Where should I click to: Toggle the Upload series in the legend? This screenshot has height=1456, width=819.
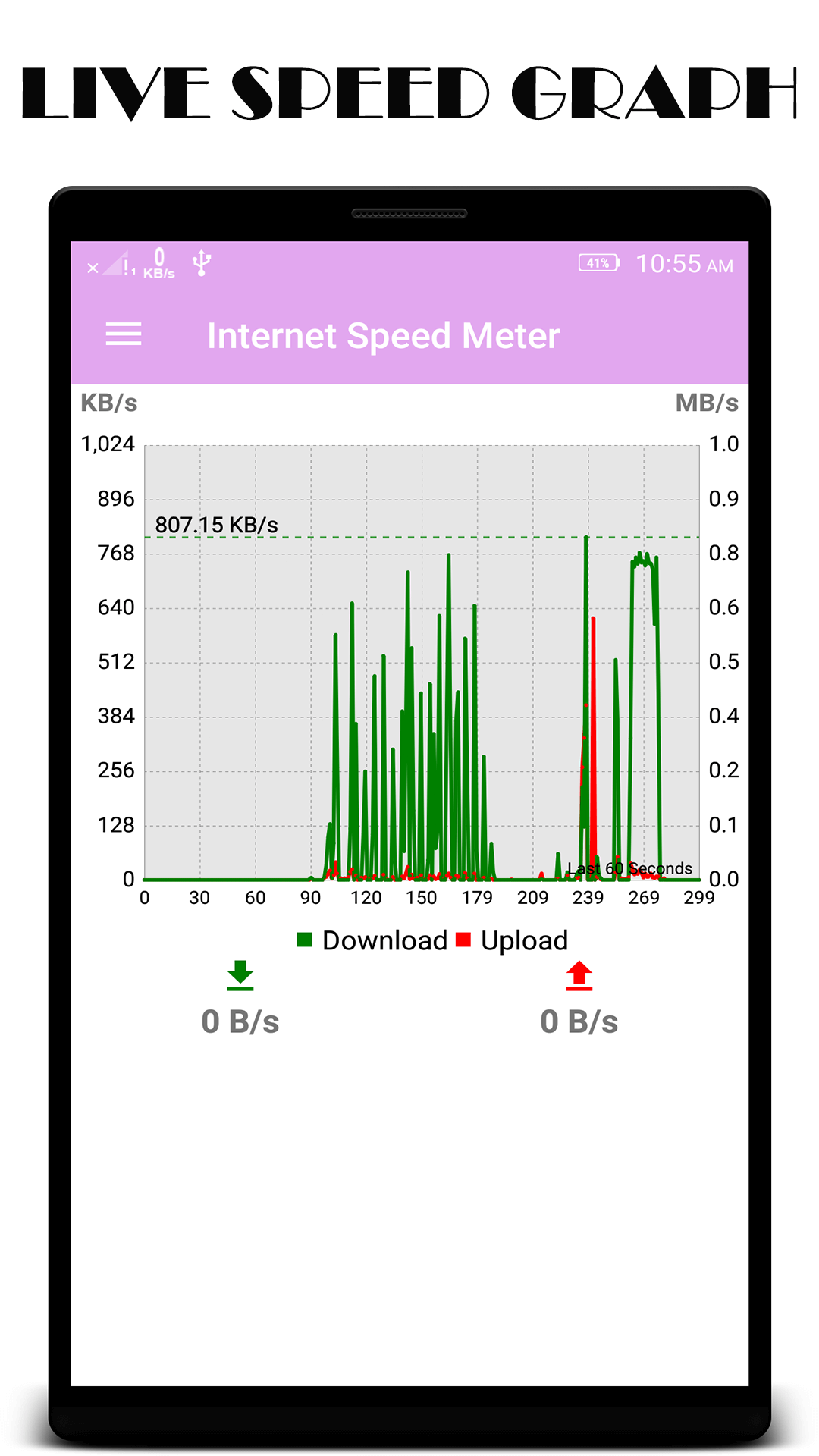(525, 940)
